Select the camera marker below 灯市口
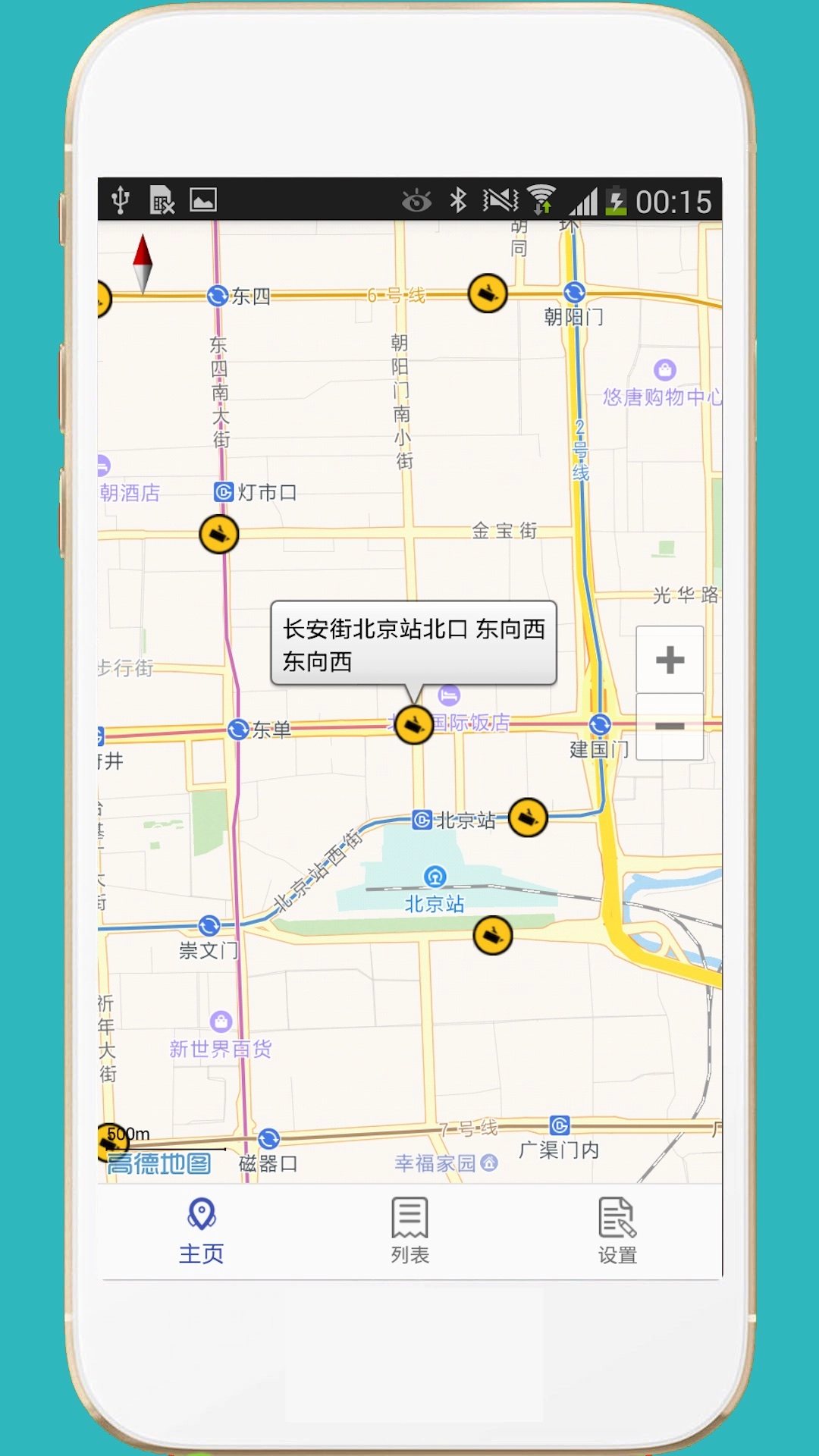819x1456 pixels. coord(218,533)
